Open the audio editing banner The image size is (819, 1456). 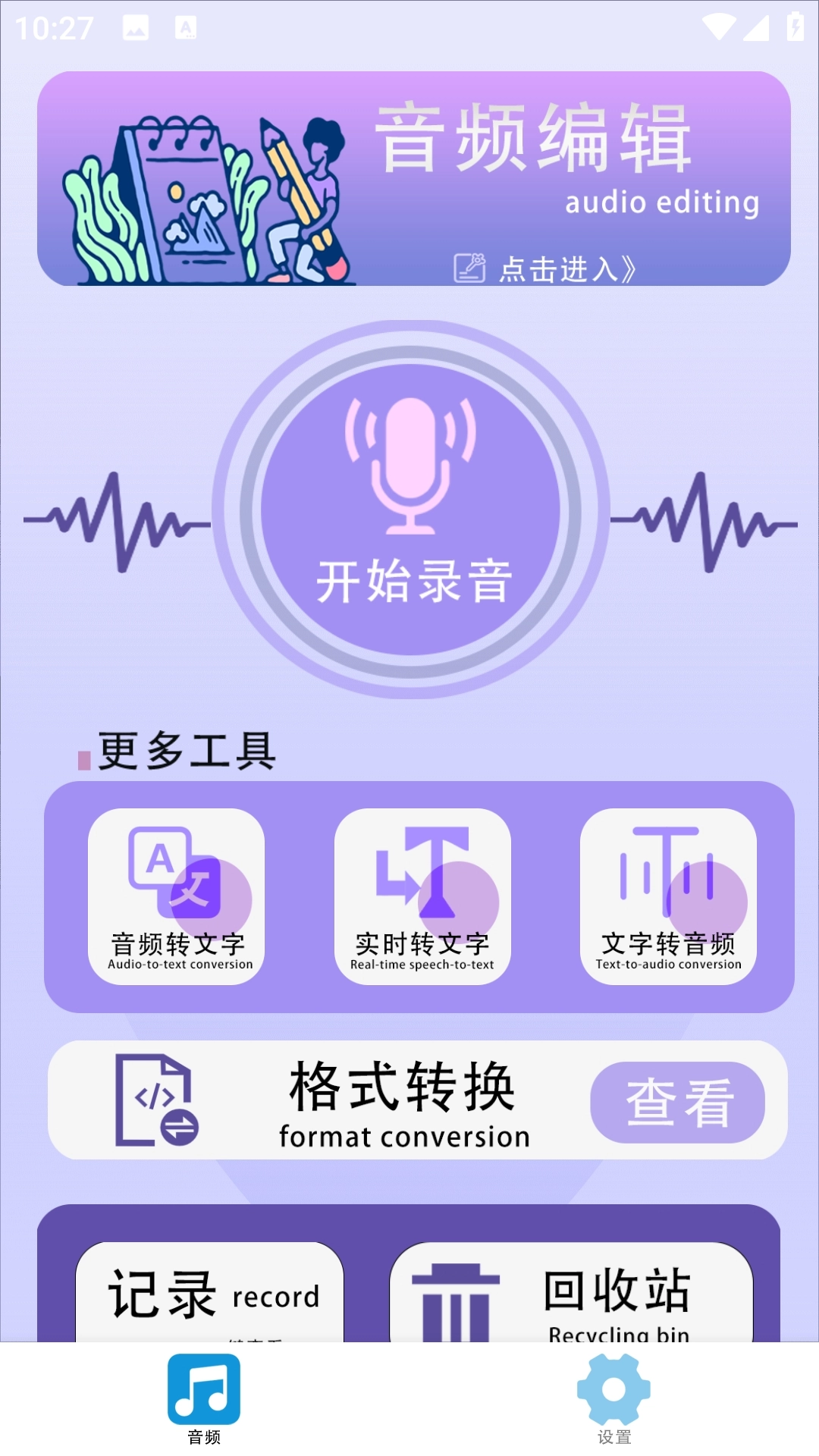pyautogui.click(x=414, y=179)
